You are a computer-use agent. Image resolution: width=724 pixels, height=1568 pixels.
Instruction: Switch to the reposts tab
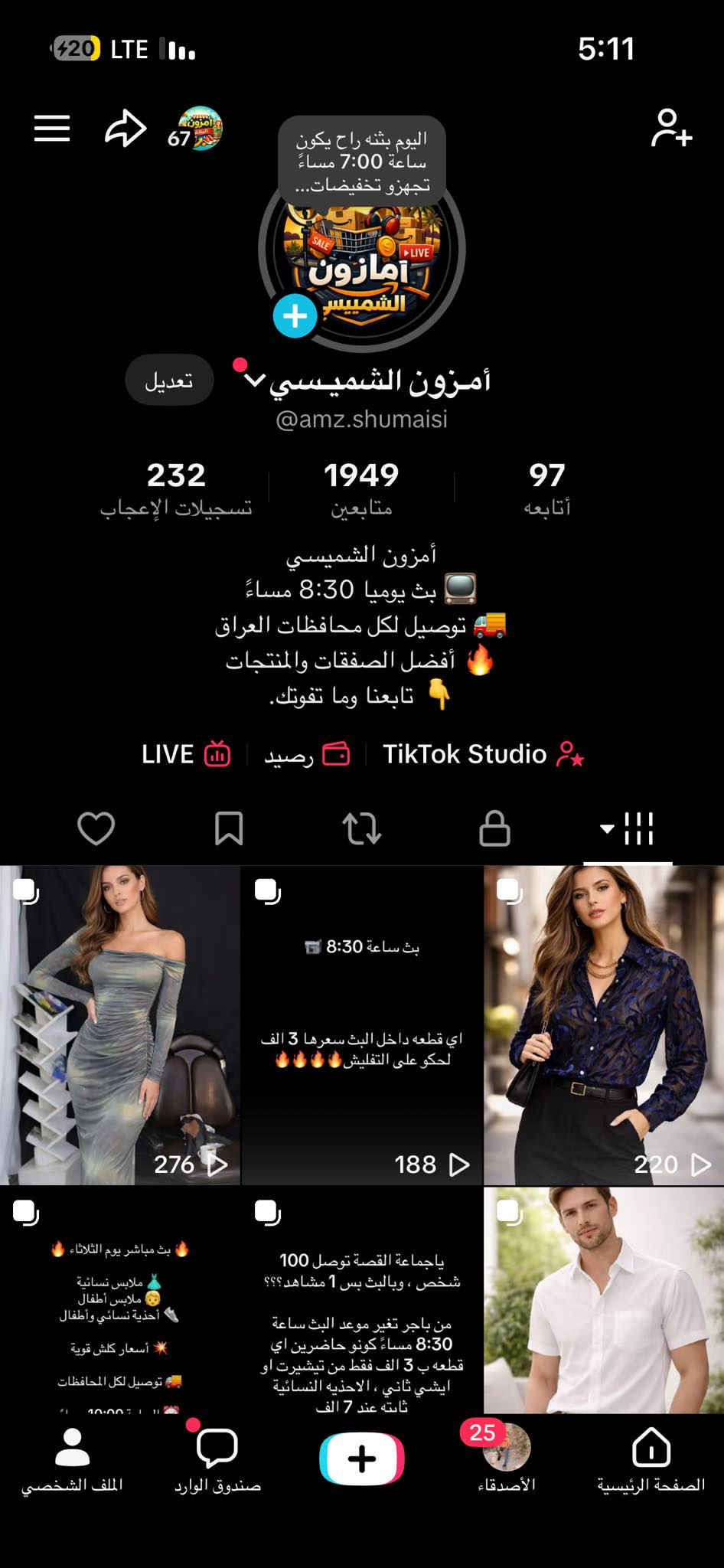[362, 828]
